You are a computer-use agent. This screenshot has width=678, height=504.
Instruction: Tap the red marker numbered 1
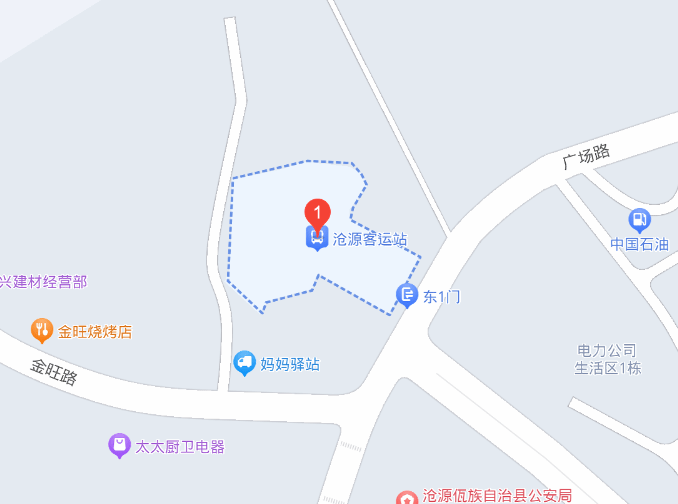(317, 212)
